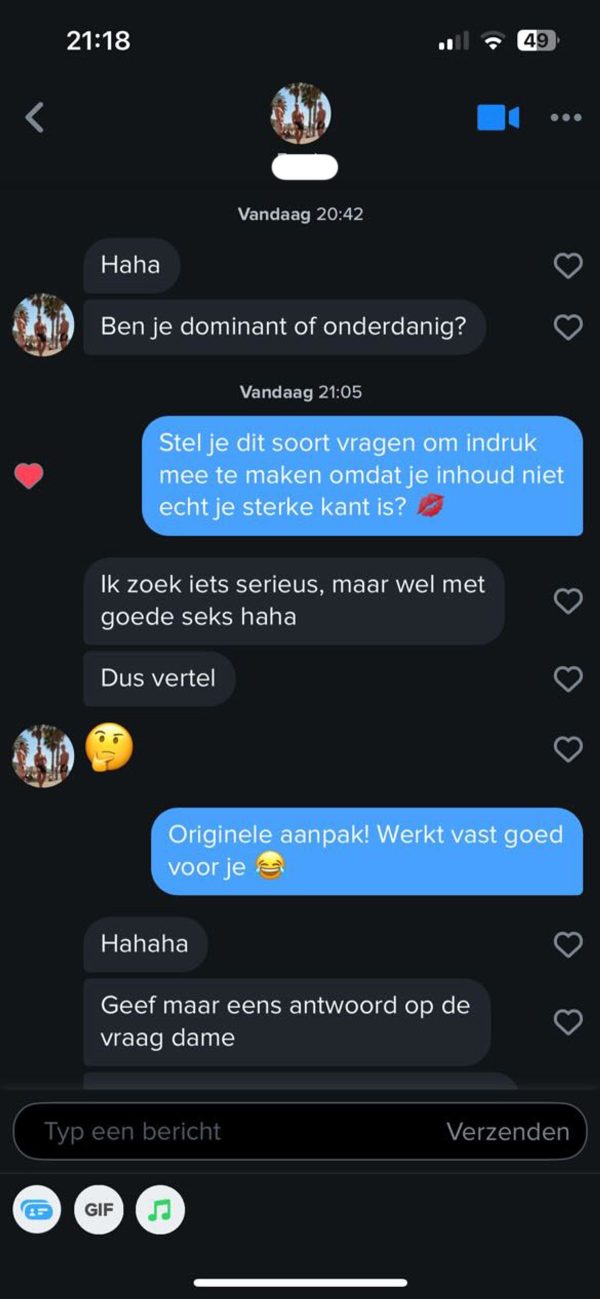This screenshot has width=600, height=1299.
Task: Open the contact card sharing icon
Action: pyautogui.click(x=37, y=1210)
